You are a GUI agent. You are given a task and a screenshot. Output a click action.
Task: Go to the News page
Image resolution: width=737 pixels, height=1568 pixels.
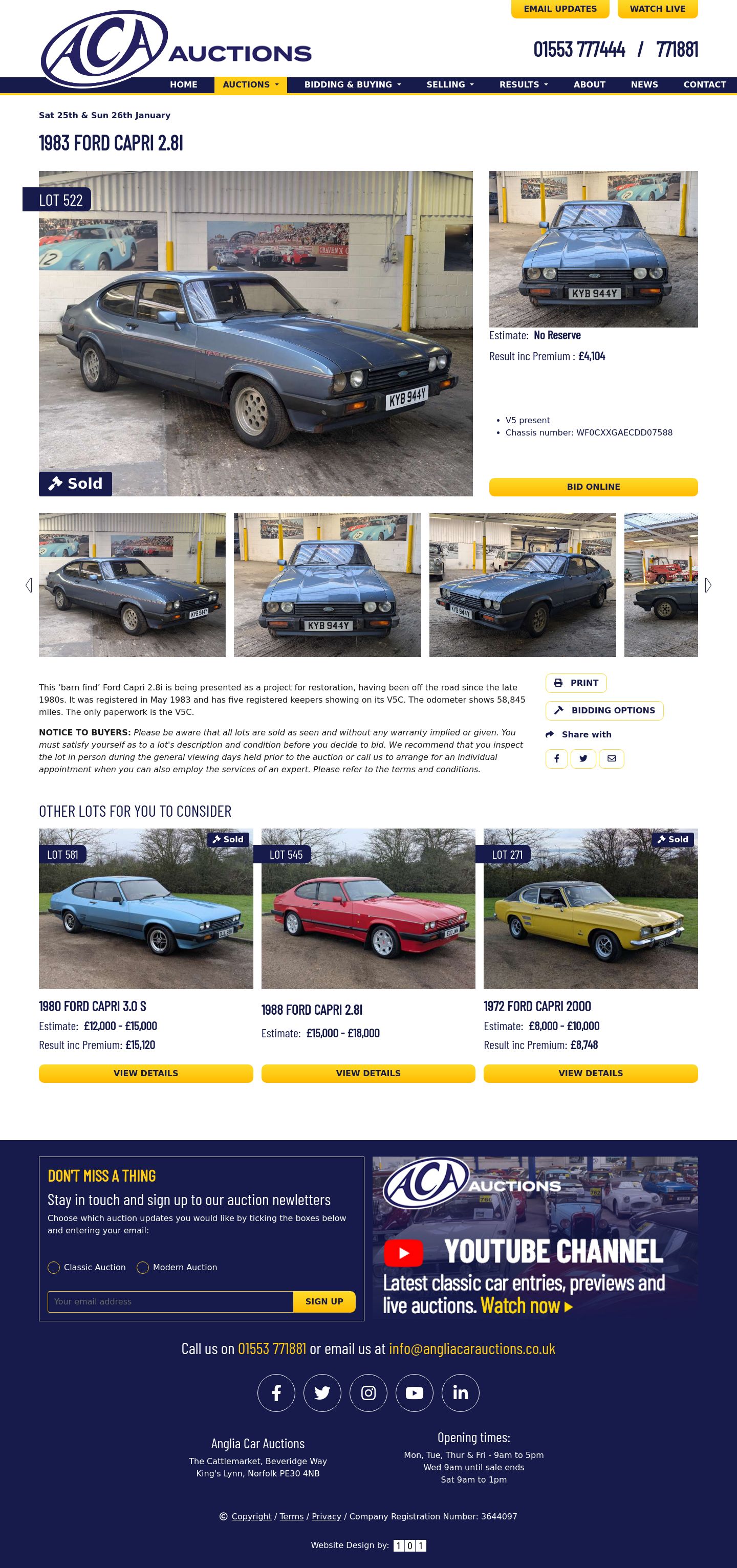coord(644,84)
